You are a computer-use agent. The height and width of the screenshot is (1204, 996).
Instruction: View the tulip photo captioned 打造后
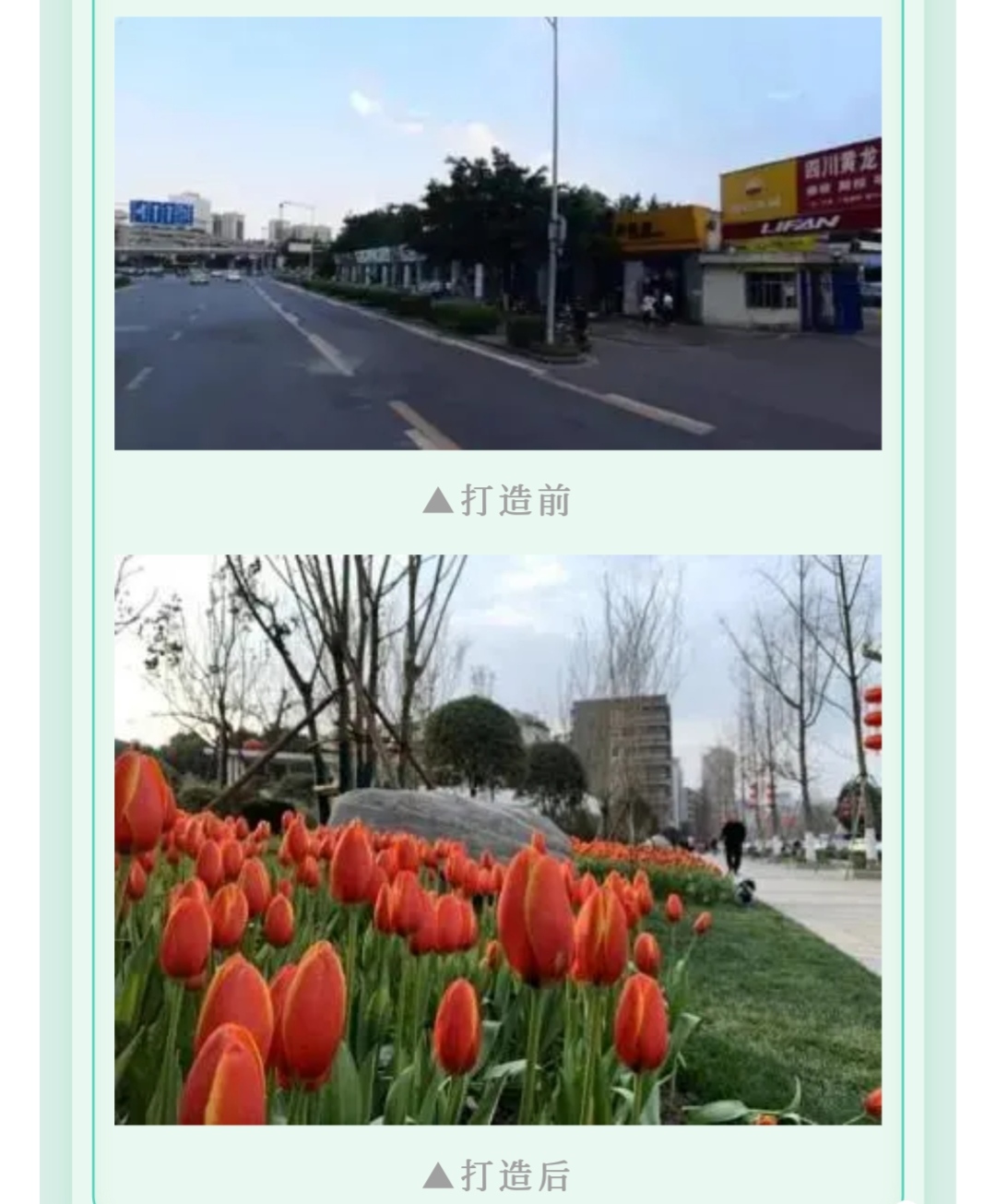coord(498,840)
